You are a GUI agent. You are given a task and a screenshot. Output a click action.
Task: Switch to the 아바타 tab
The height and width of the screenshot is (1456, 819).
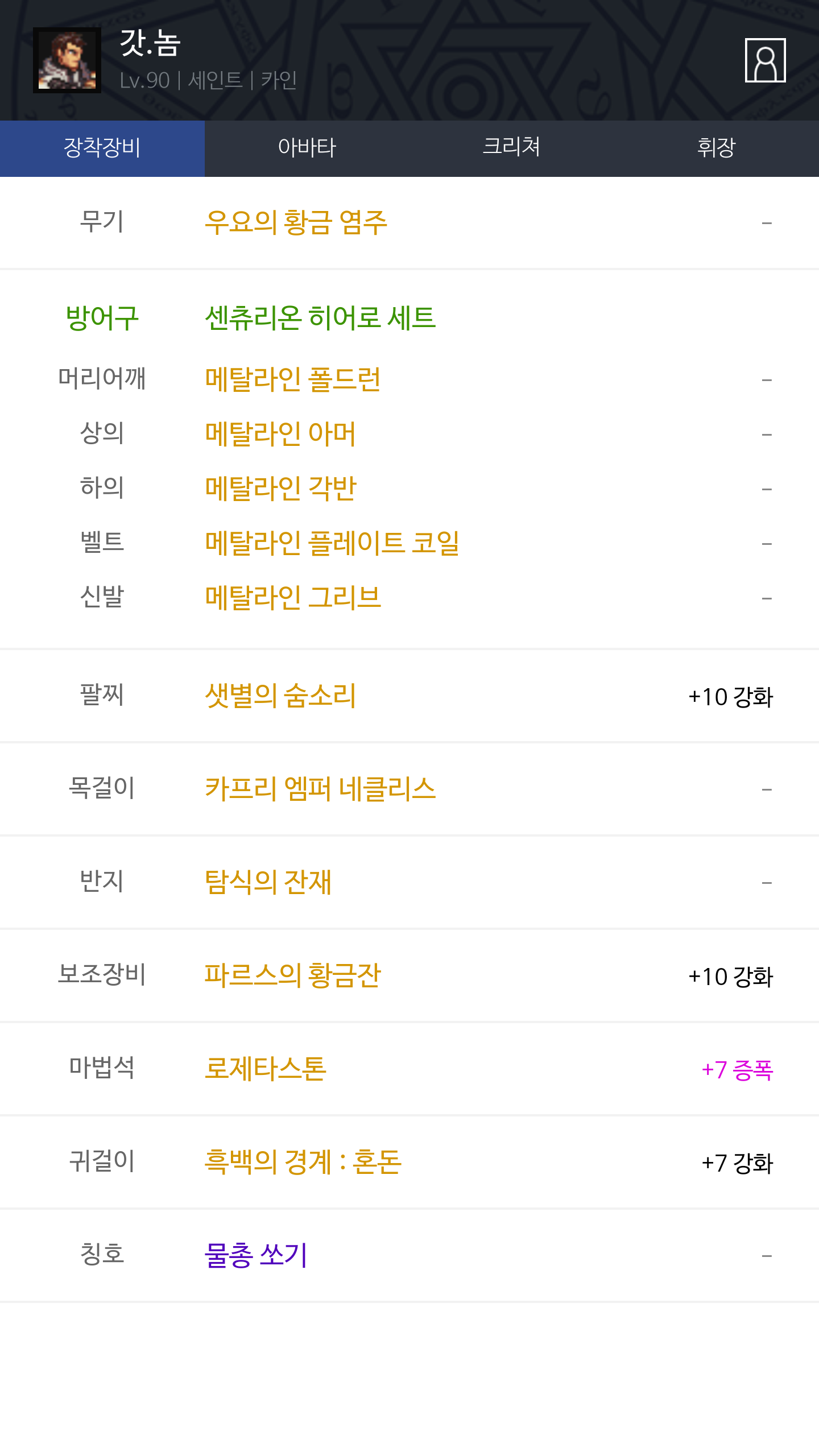[307, 148]
